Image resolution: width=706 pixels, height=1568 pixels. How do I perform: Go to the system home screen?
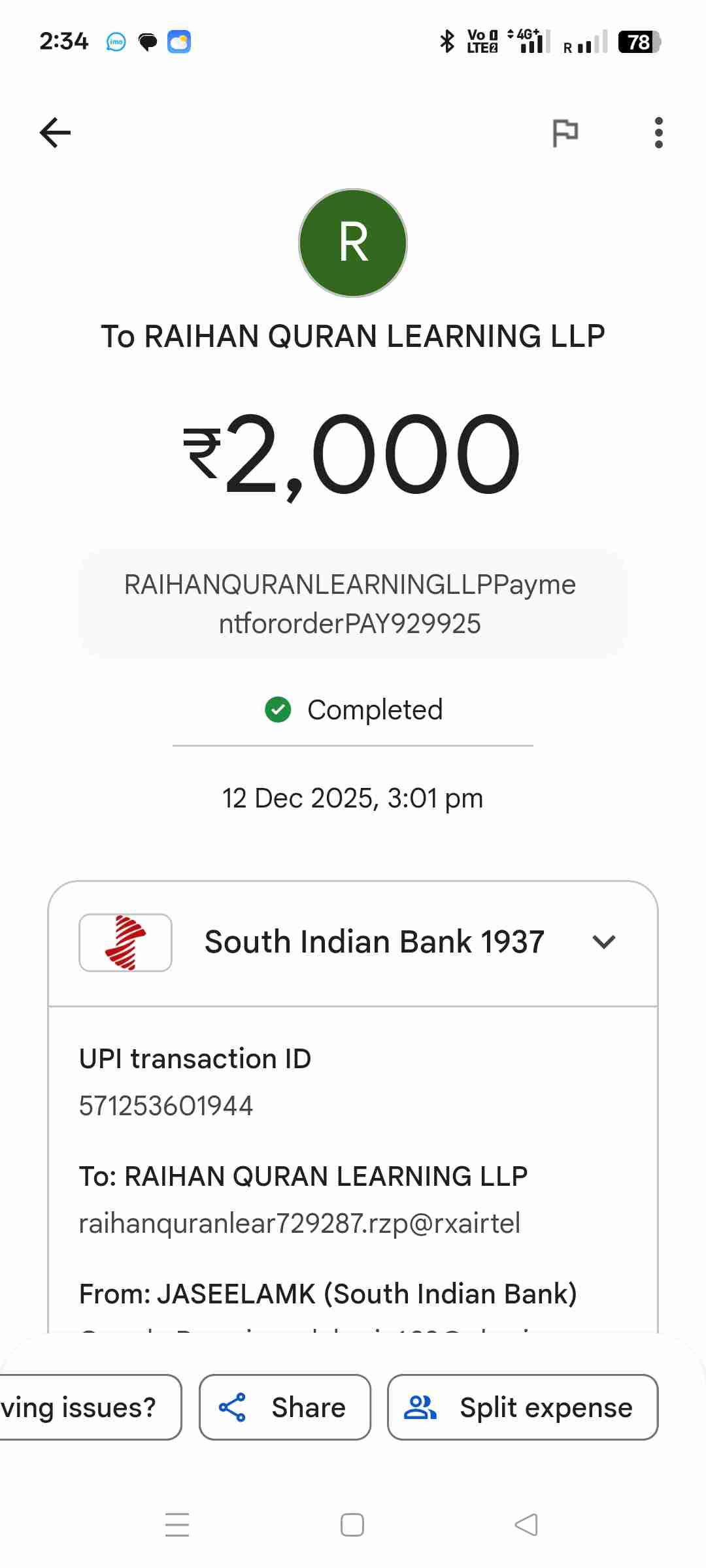pos(352,1525)
